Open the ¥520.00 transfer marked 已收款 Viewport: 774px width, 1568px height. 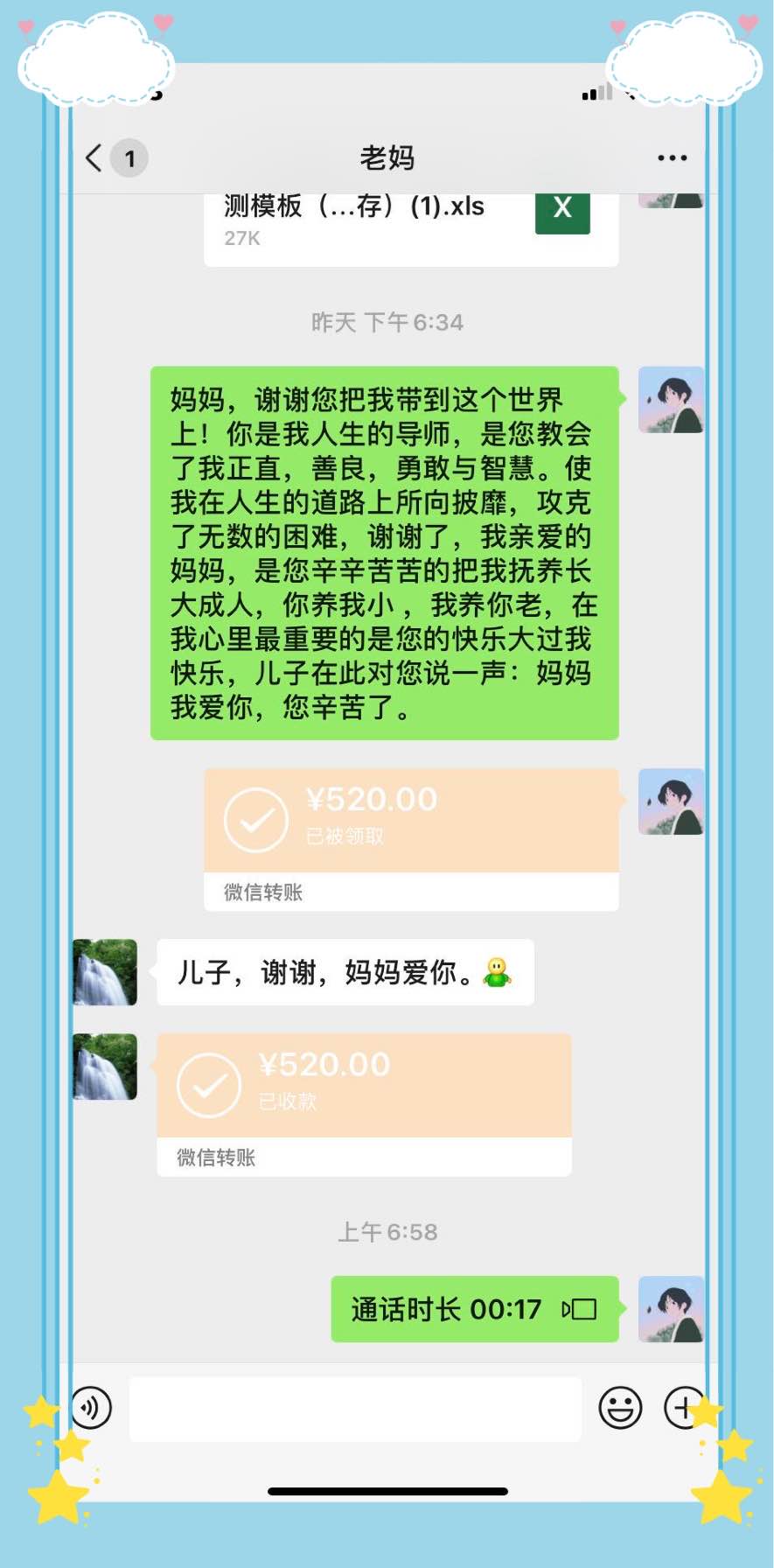pyautogui.click(x=364, y=1086)
